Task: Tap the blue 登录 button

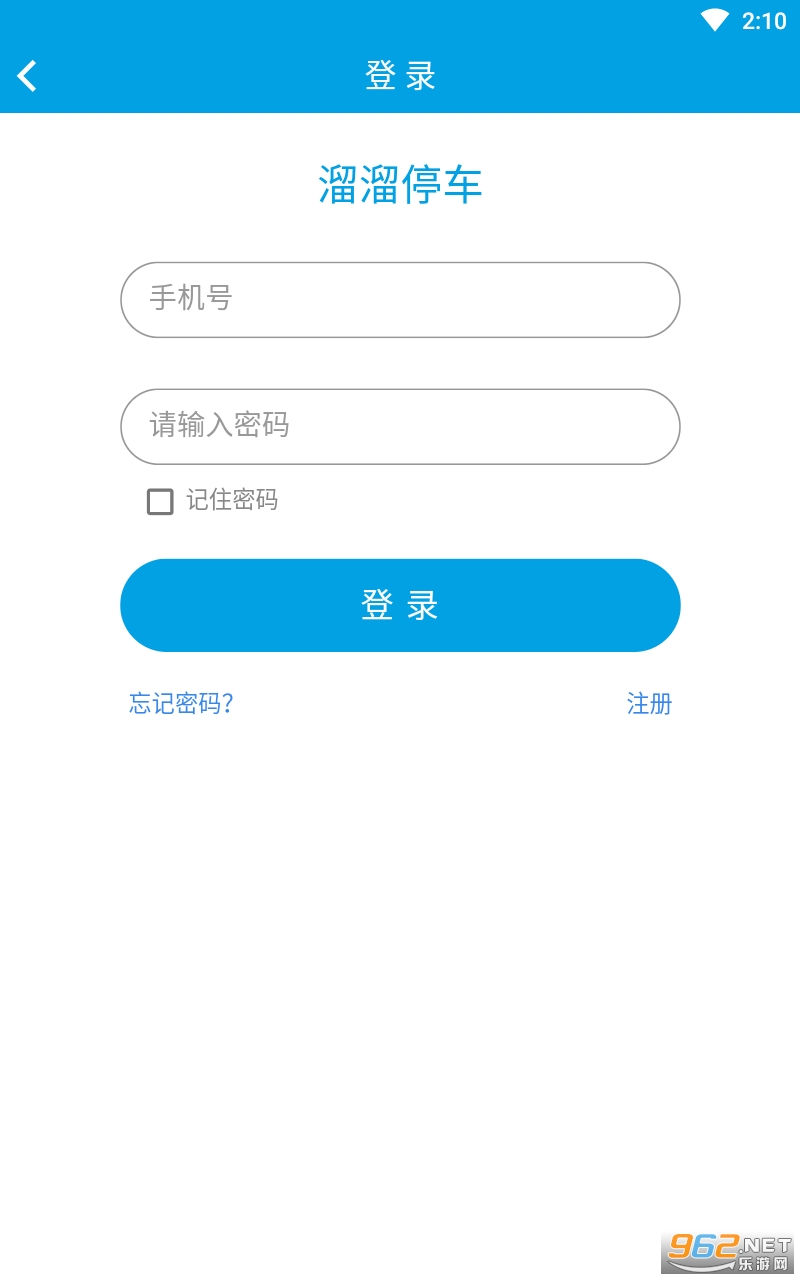Action: (400, 605)
